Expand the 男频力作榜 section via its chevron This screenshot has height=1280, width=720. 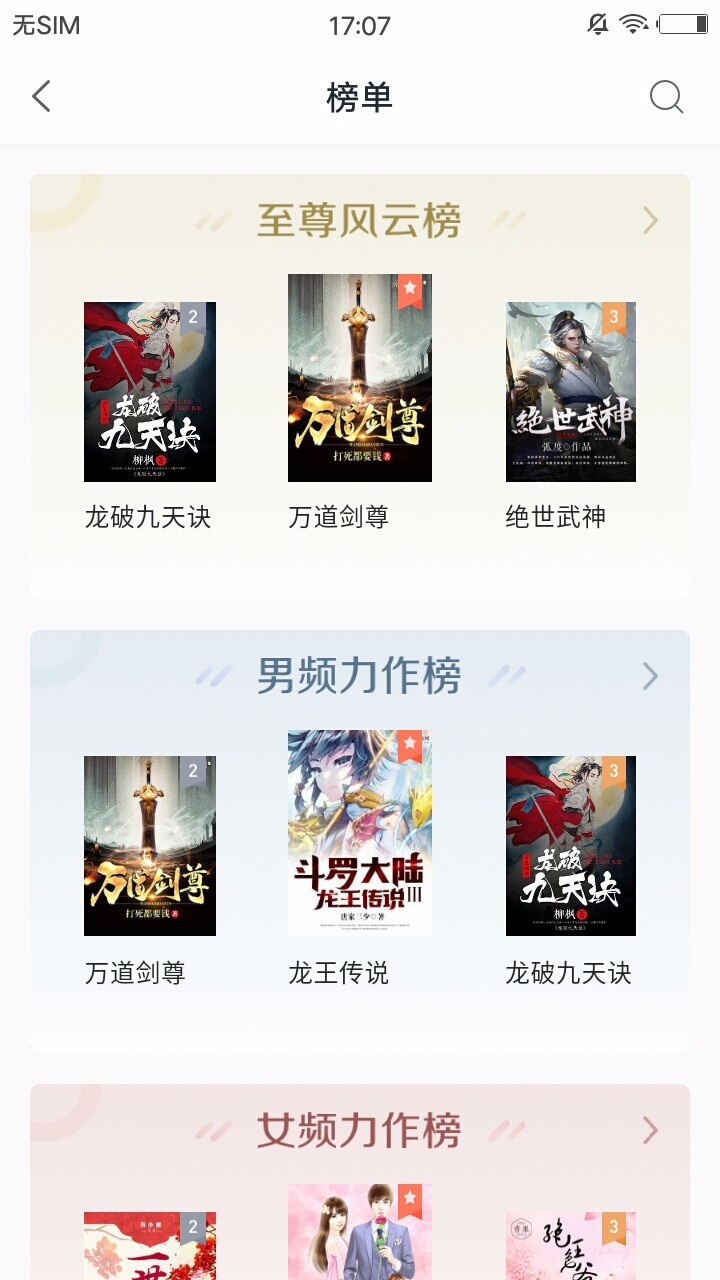(650, 675)
